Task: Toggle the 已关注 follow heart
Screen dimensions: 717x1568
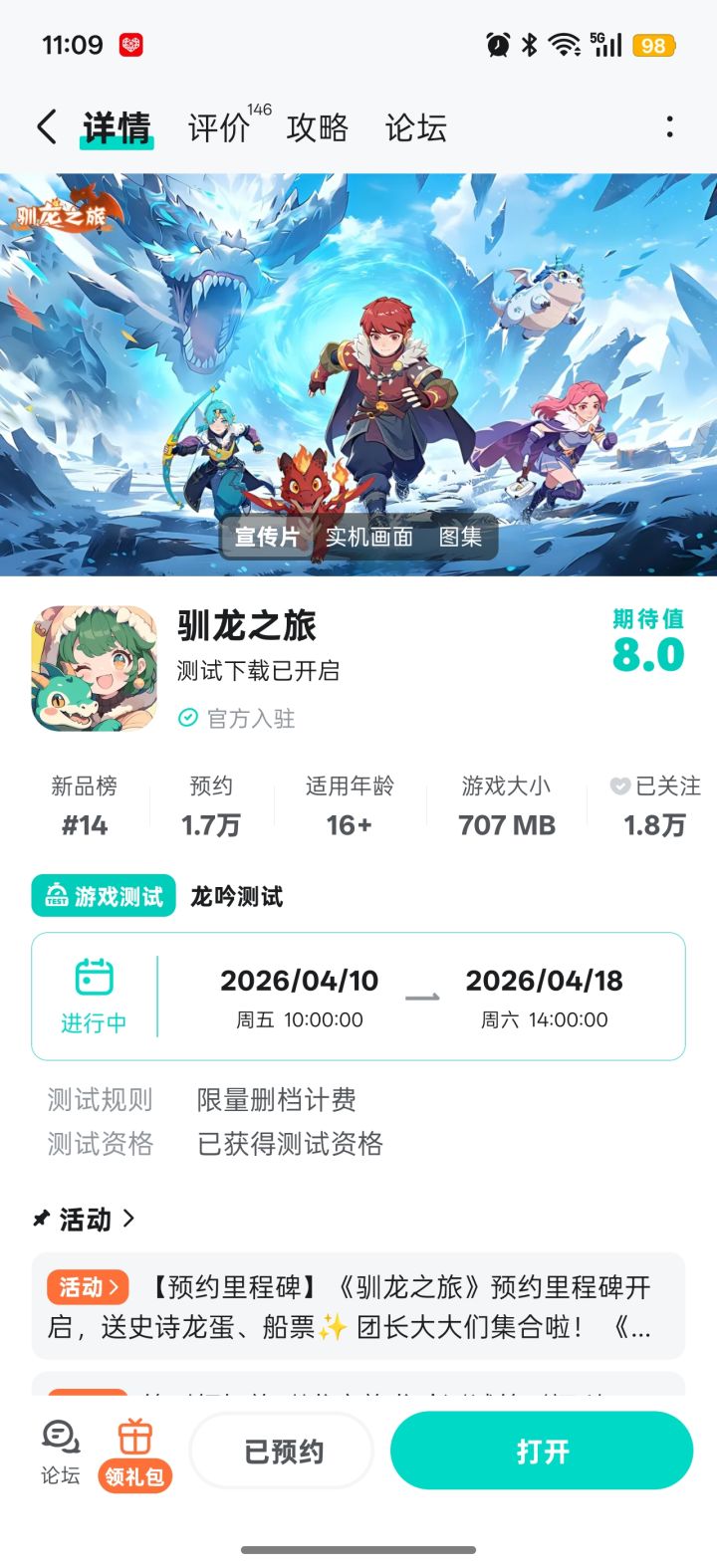Action: [619, 785]
